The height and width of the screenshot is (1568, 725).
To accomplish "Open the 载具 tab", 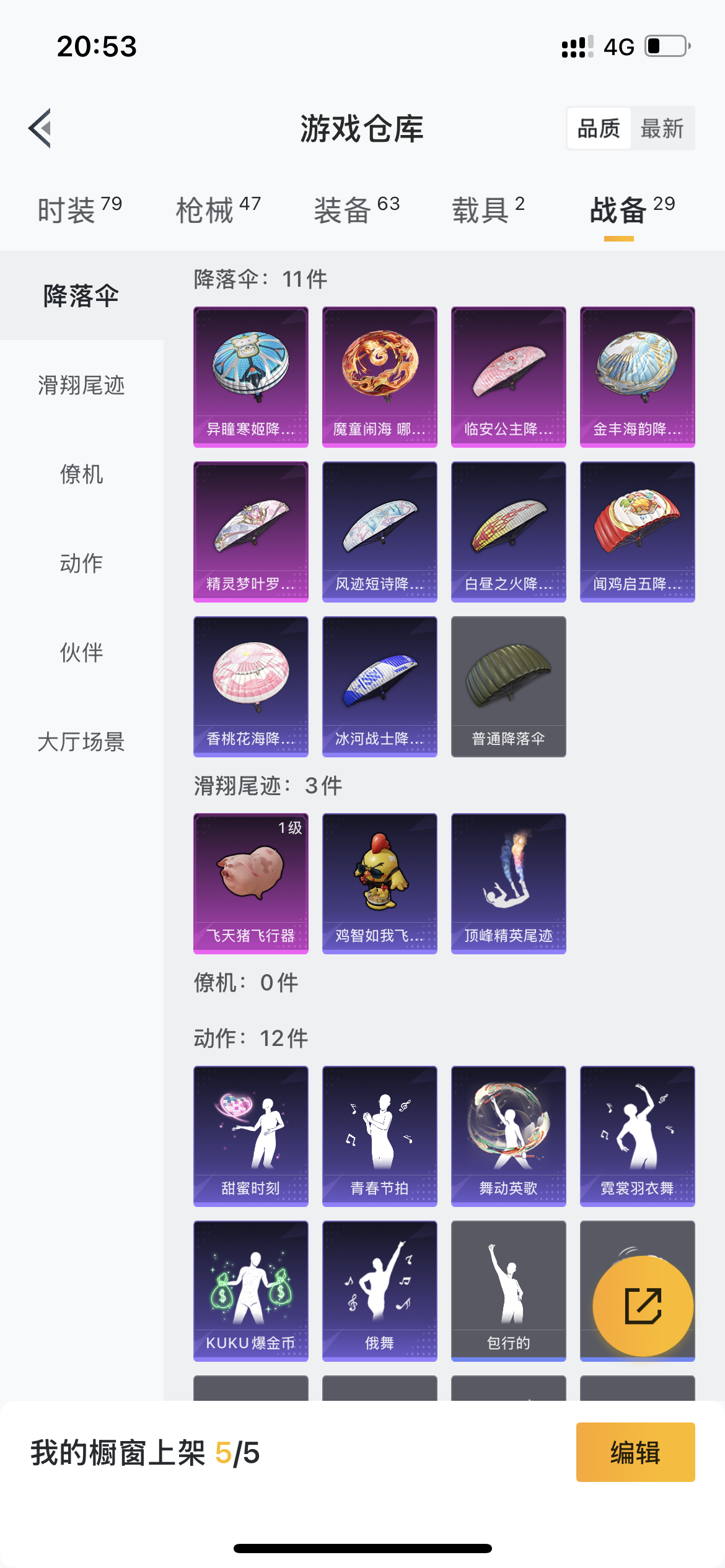I will (488, 210).
